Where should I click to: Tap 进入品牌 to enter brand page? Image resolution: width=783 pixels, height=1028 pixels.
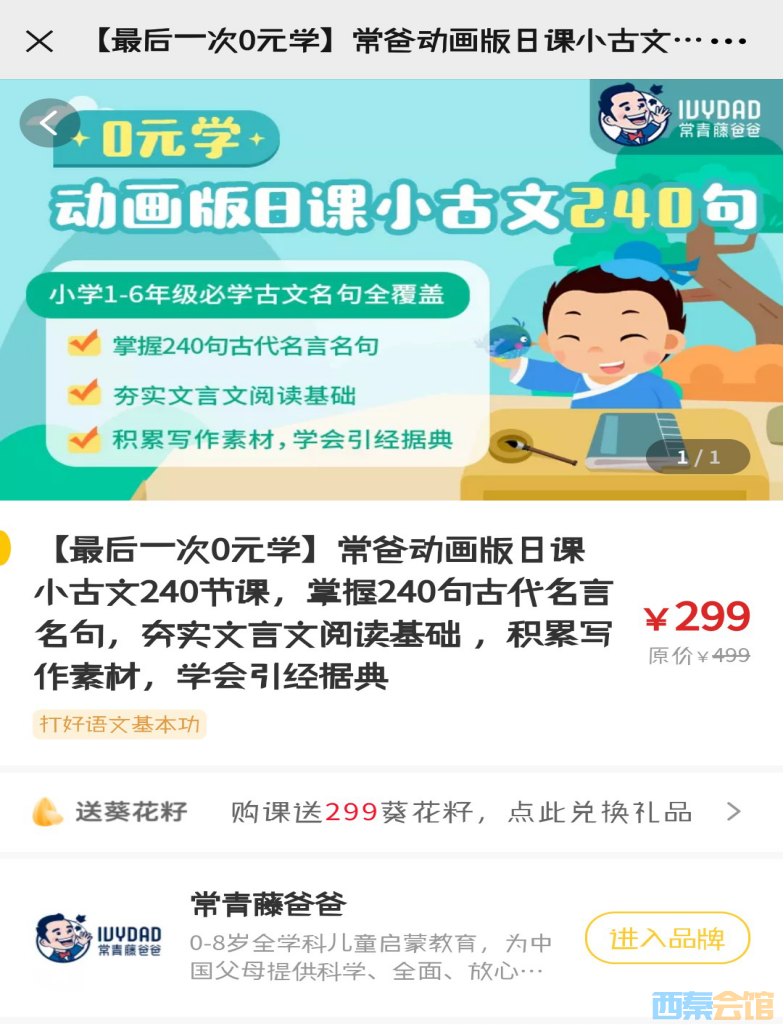[x=667, y=938]
